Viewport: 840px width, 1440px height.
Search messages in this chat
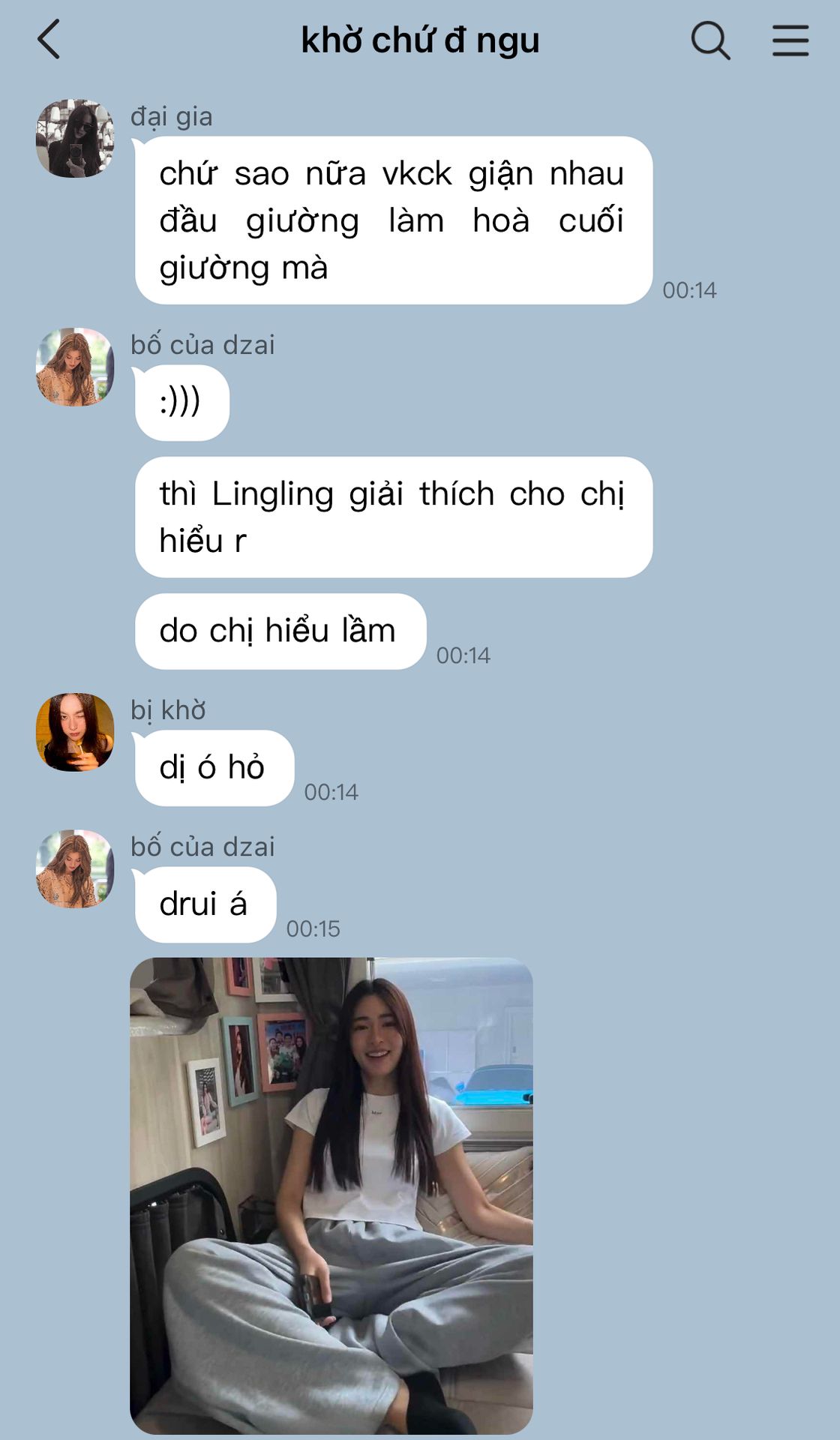pyautogui.click(x=709, y=40)
